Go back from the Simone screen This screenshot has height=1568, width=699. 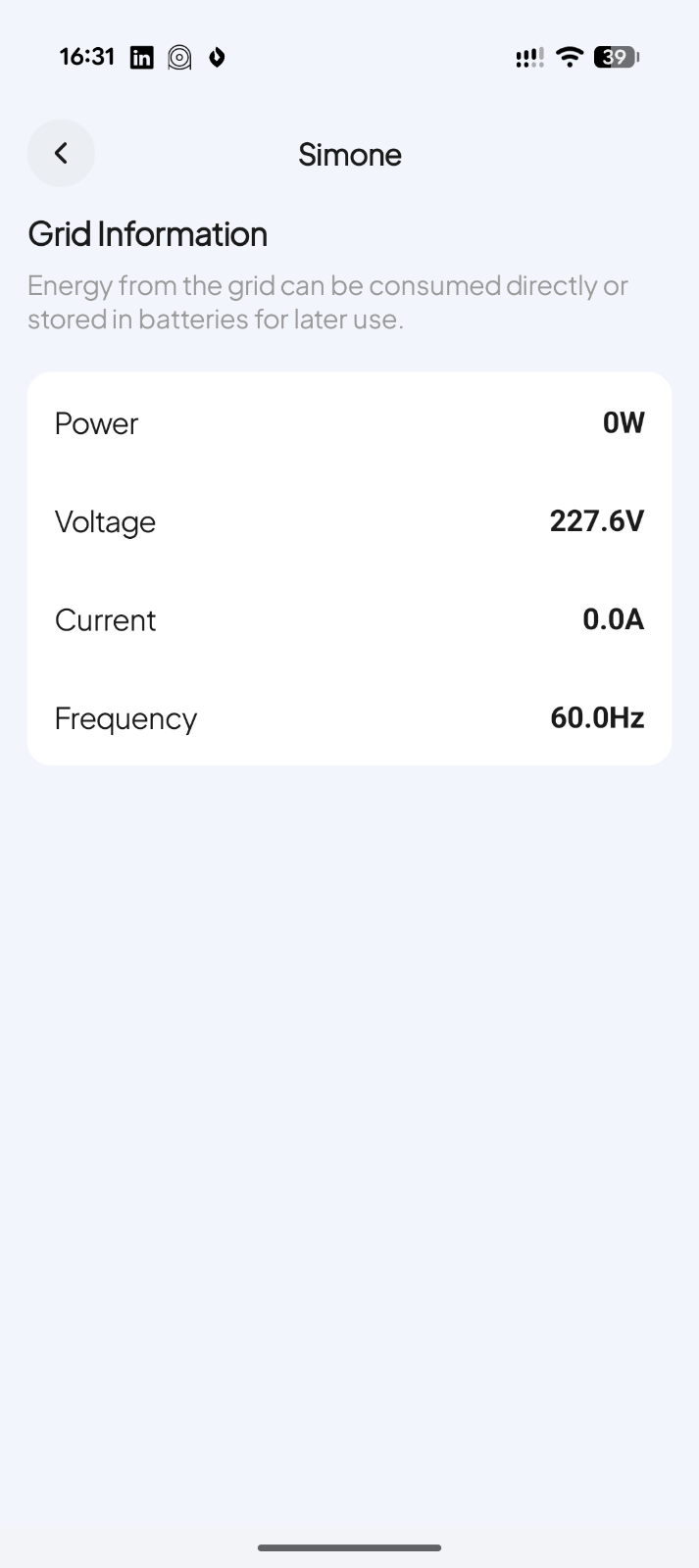[x=61, y=153]
